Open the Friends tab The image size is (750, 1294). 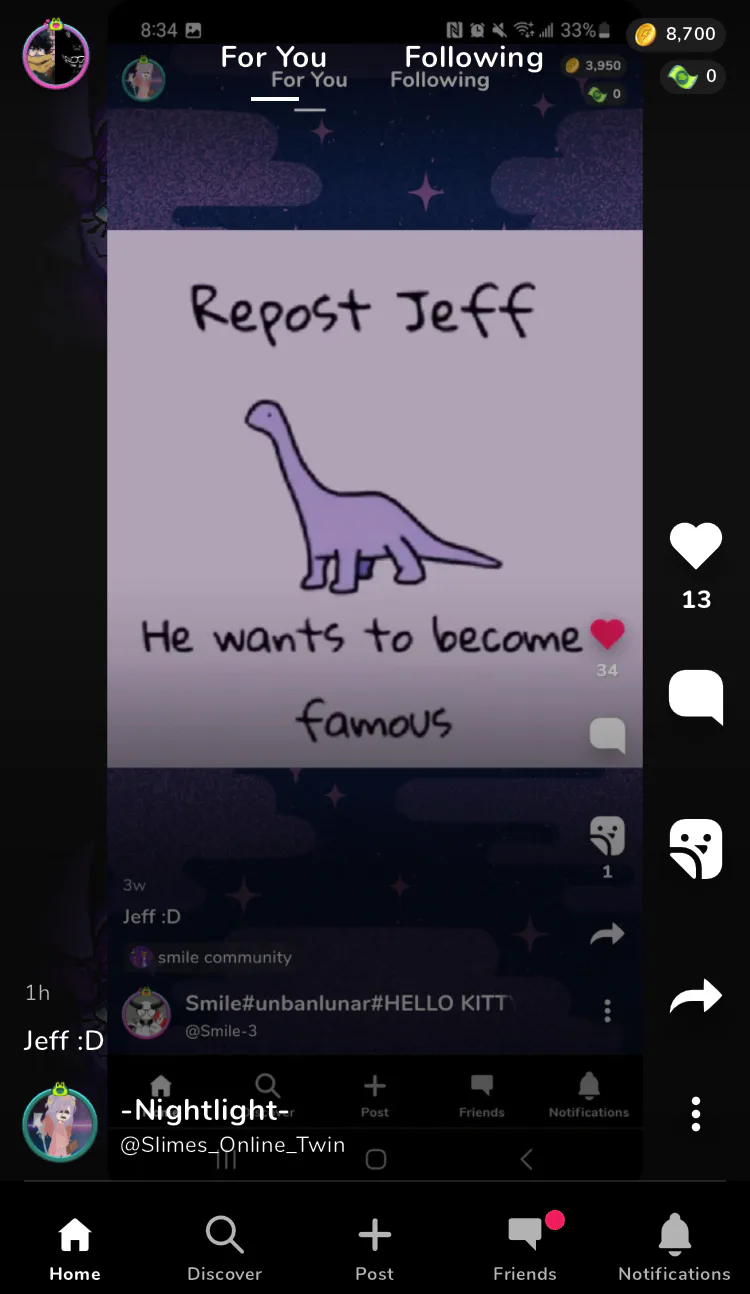(525, 1248)
